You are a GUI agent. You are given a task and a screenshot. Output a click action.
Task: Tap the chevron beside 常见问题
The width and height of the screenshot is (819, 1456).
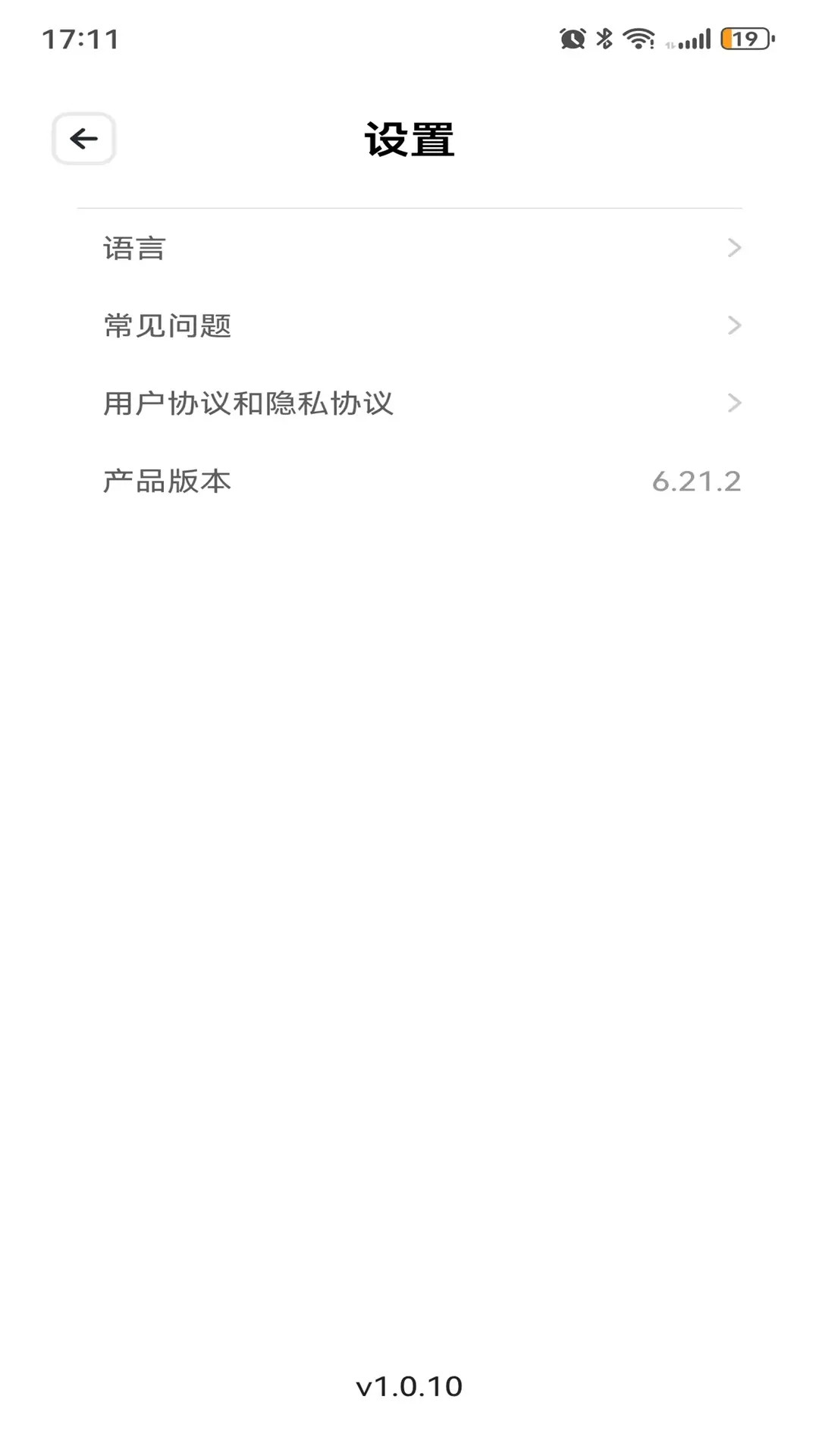pyautogui.click(x=733, y=325)
